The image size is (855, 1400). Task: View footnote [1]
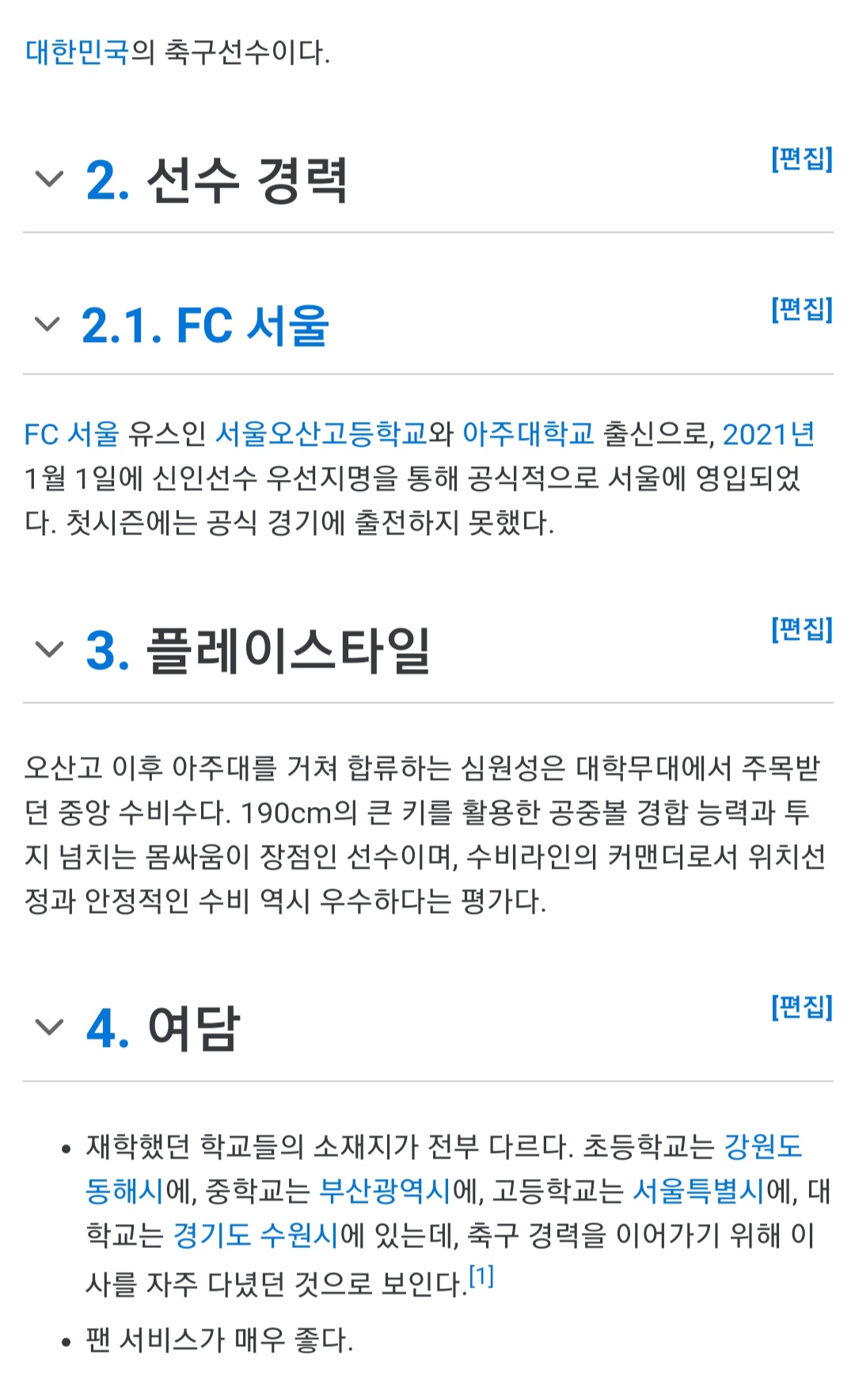tap(481, 1276)
